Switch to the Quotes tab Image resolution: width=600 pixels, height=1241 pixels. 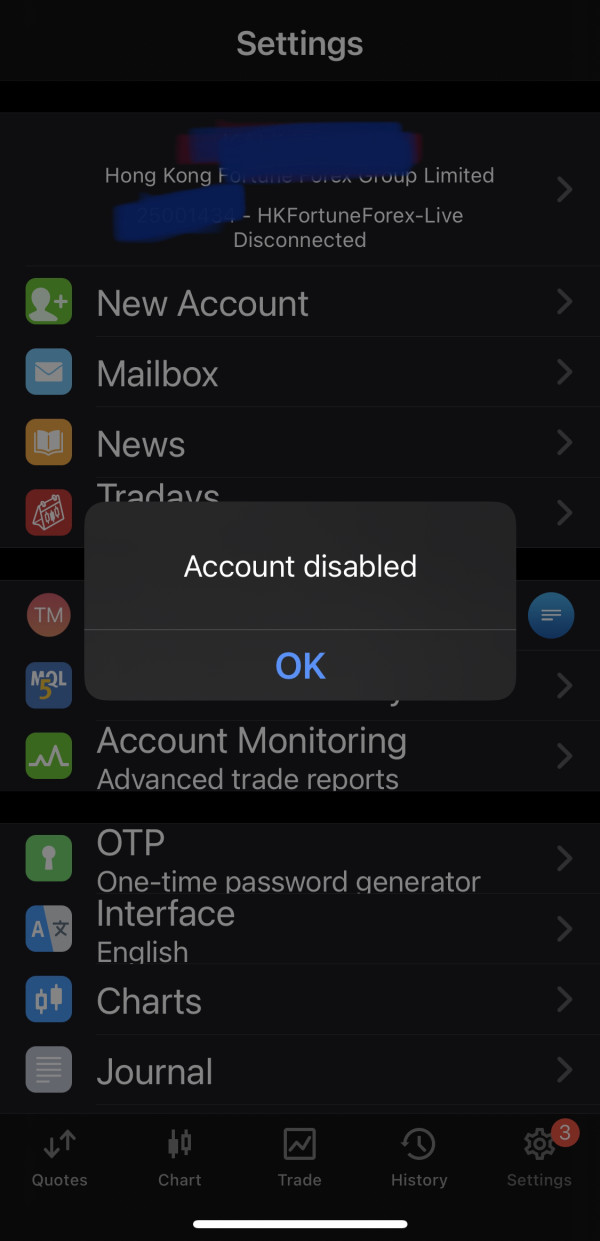(60, 1157)
